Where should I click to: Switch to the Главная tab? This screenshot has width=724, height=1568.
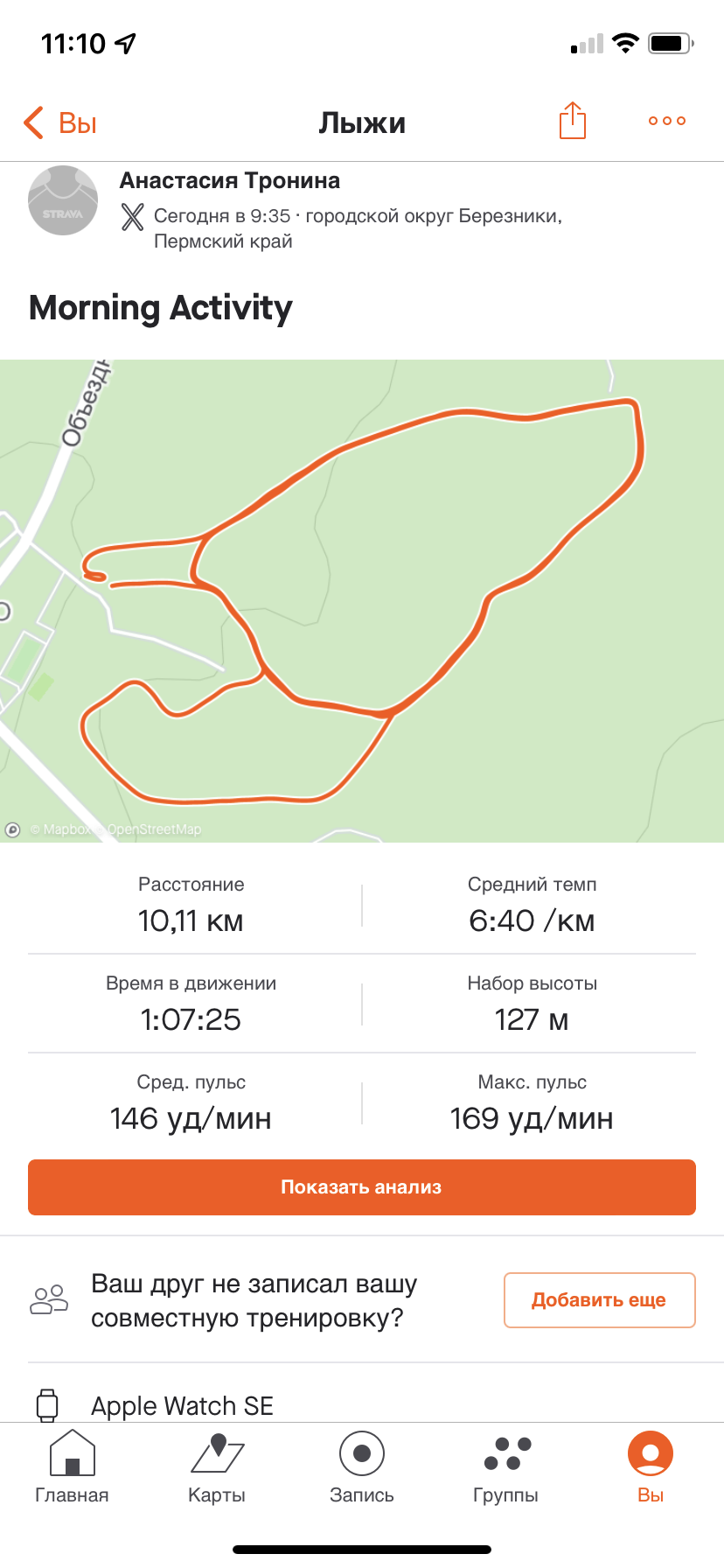72,1466
